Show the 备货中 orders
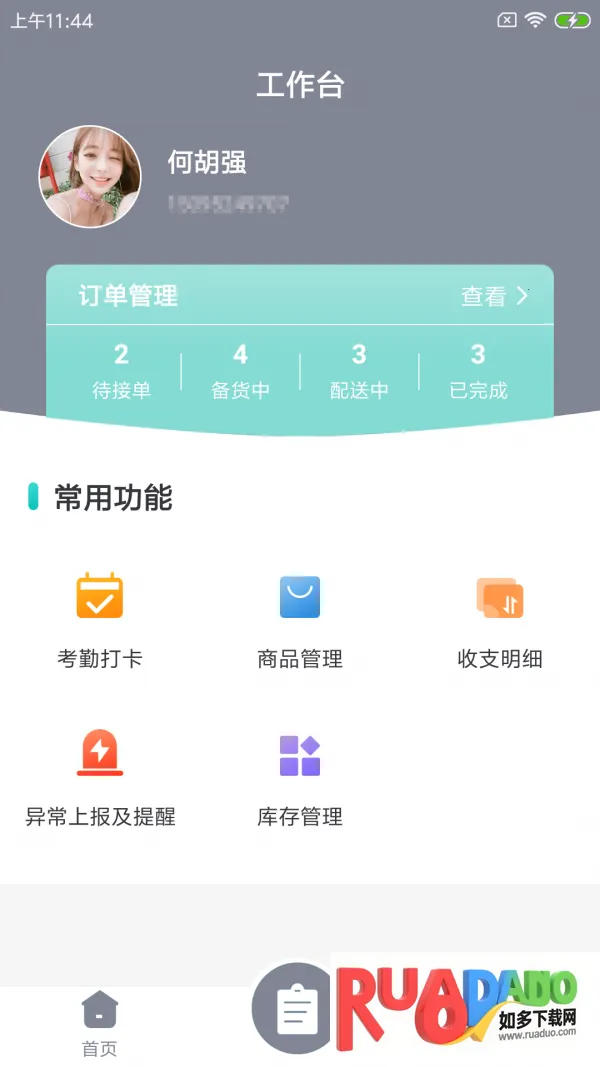 (x=240, y=371)
